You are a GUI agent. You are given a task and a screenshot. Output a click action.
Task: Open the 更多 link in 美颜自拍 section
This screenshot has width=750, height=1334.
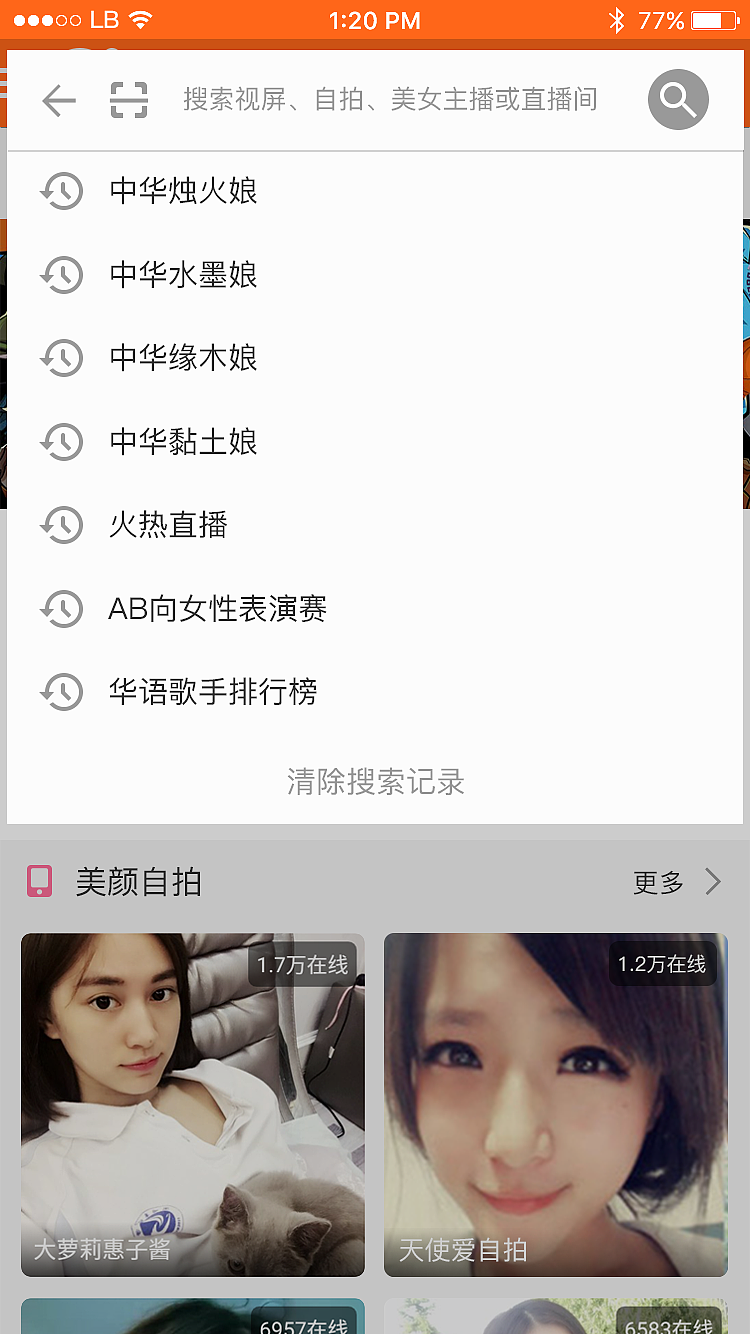tap(657, 882)
